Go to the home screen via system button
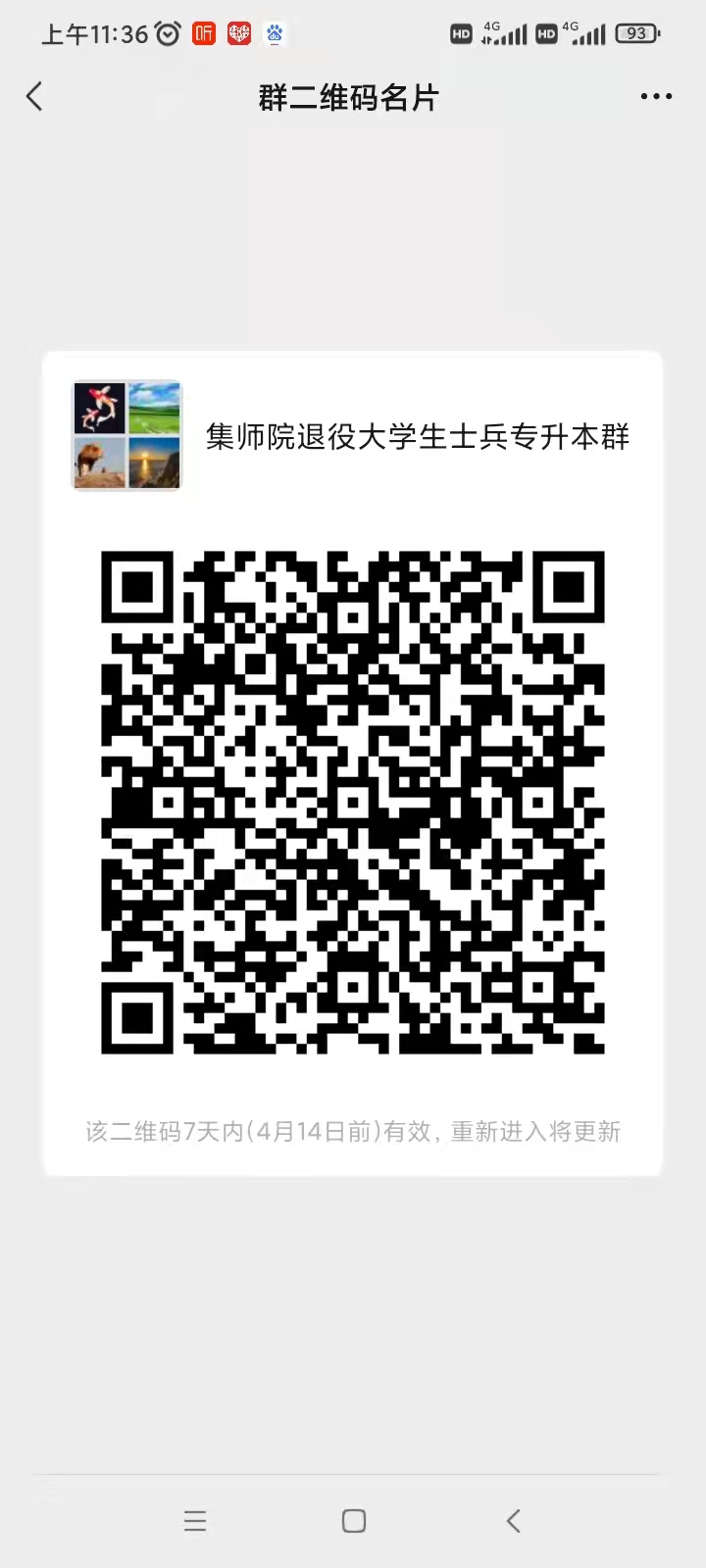706x1568 pixels. [354, 1520]
